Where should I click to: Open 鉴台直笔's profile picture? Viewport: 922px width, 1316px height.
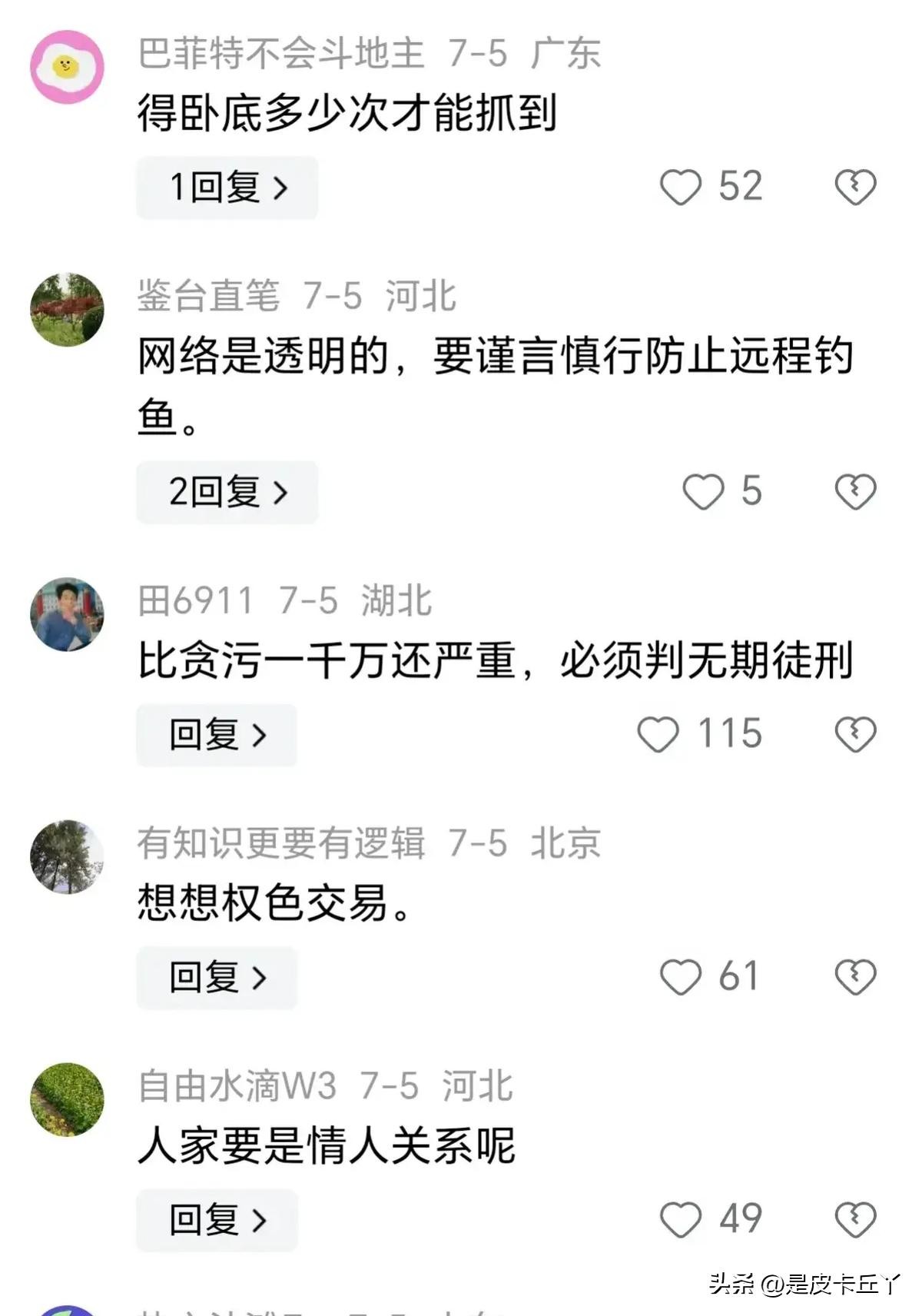coord(67,309)
